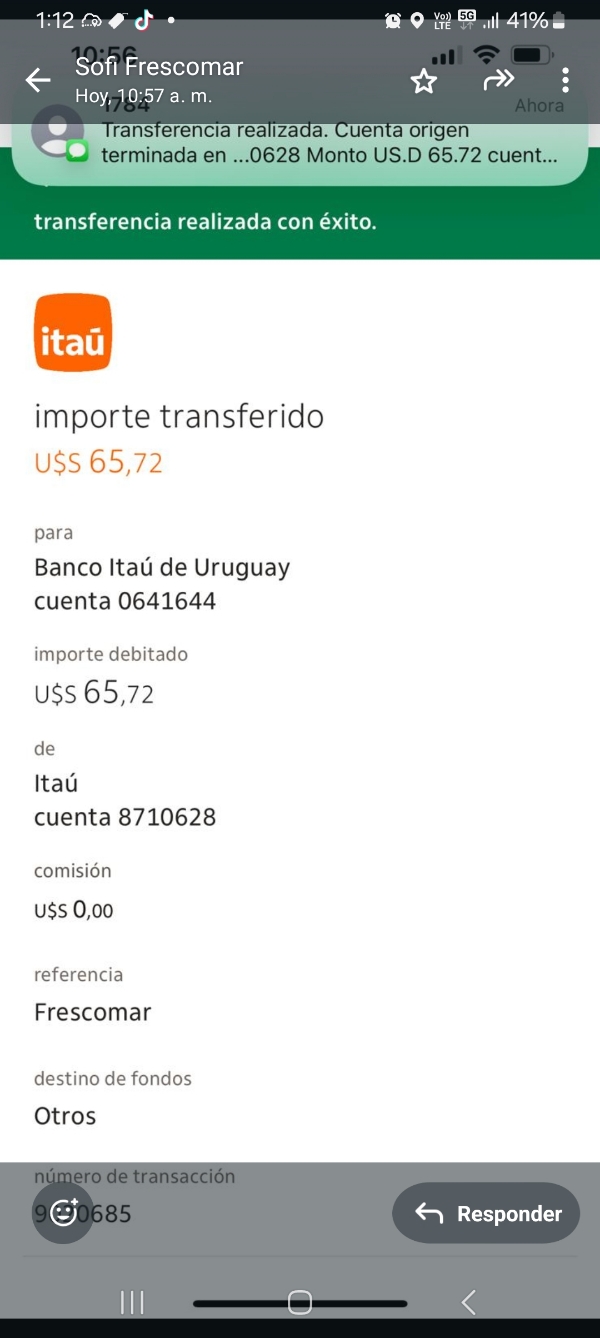The width and height of the screenshot is (600, 1338).
Task: Open recent apps from the navigation bar
Action: 132,1302
